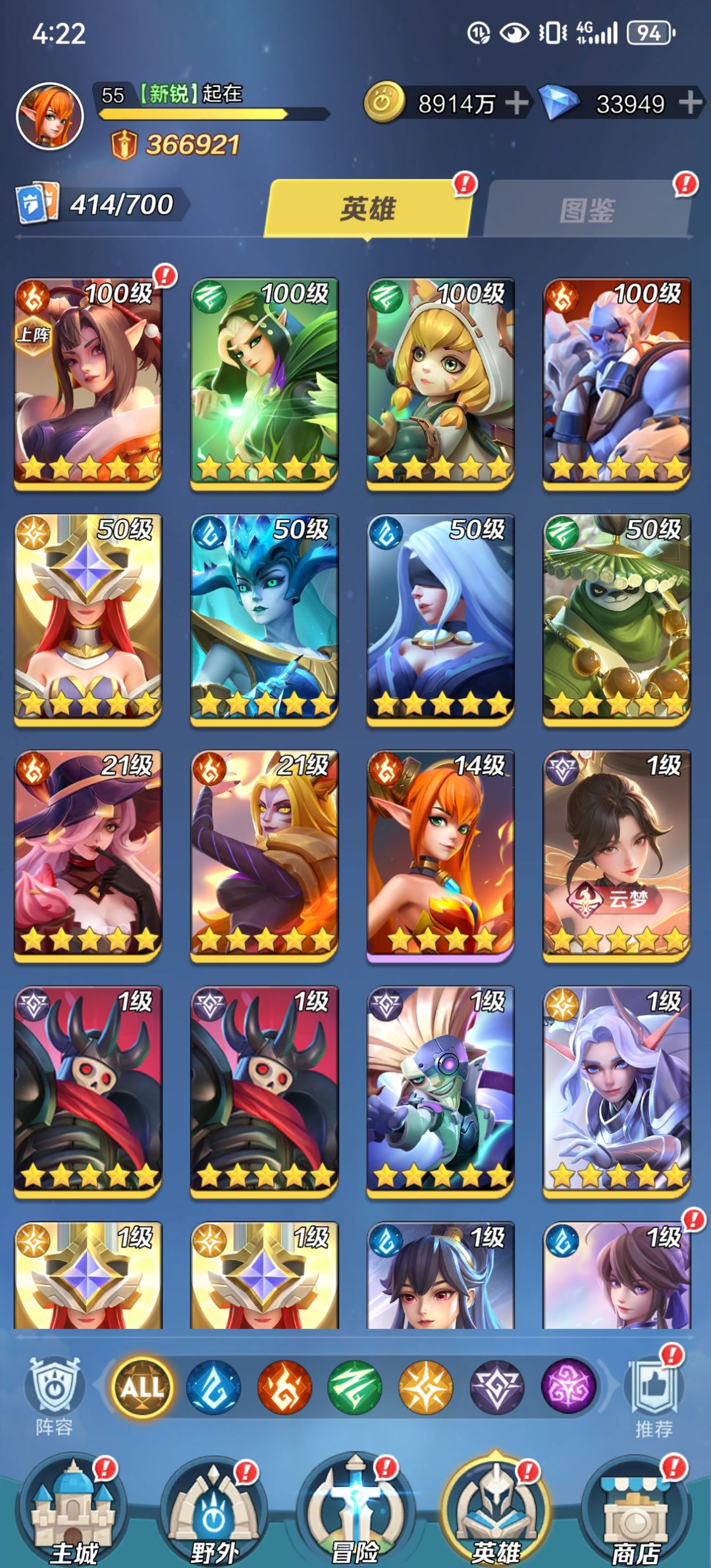Add more gold coins with the plus button
Viewport: 711px width, 1568px height.
coord(517,103)
